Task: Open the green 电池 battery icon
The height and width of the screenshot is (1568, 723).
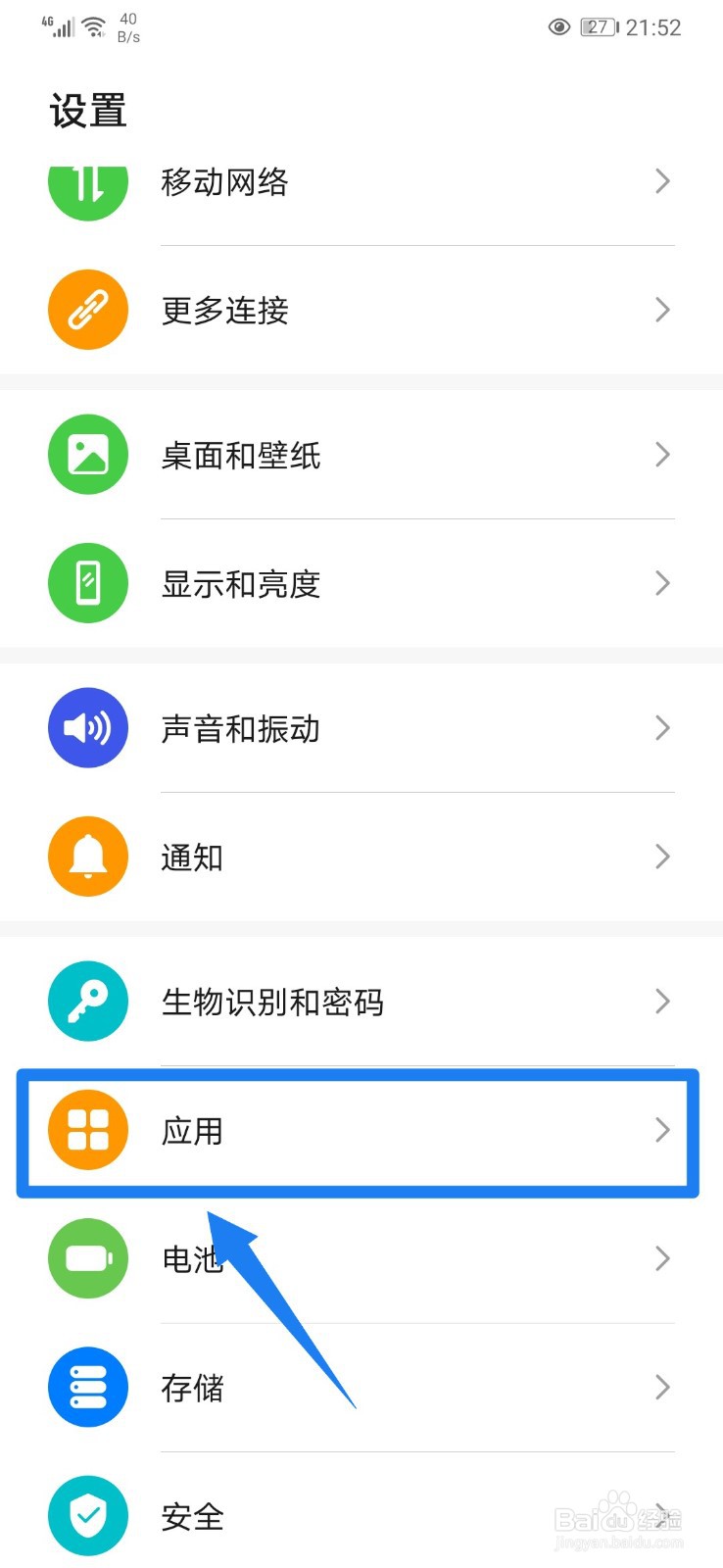Action: pos(87,1258)
